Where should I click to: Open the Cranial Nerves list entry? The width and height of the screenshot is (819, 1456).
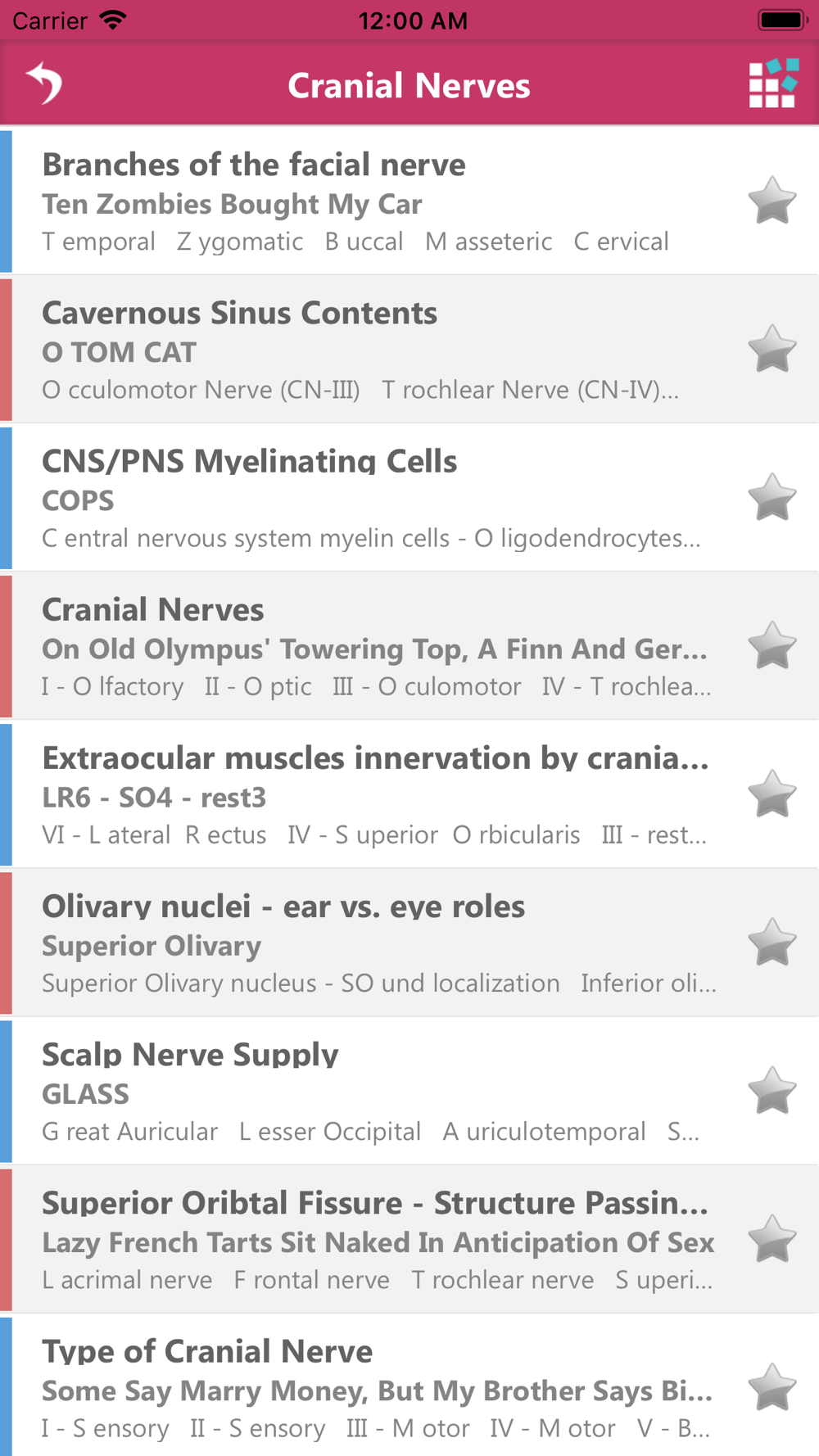(409, 646)
